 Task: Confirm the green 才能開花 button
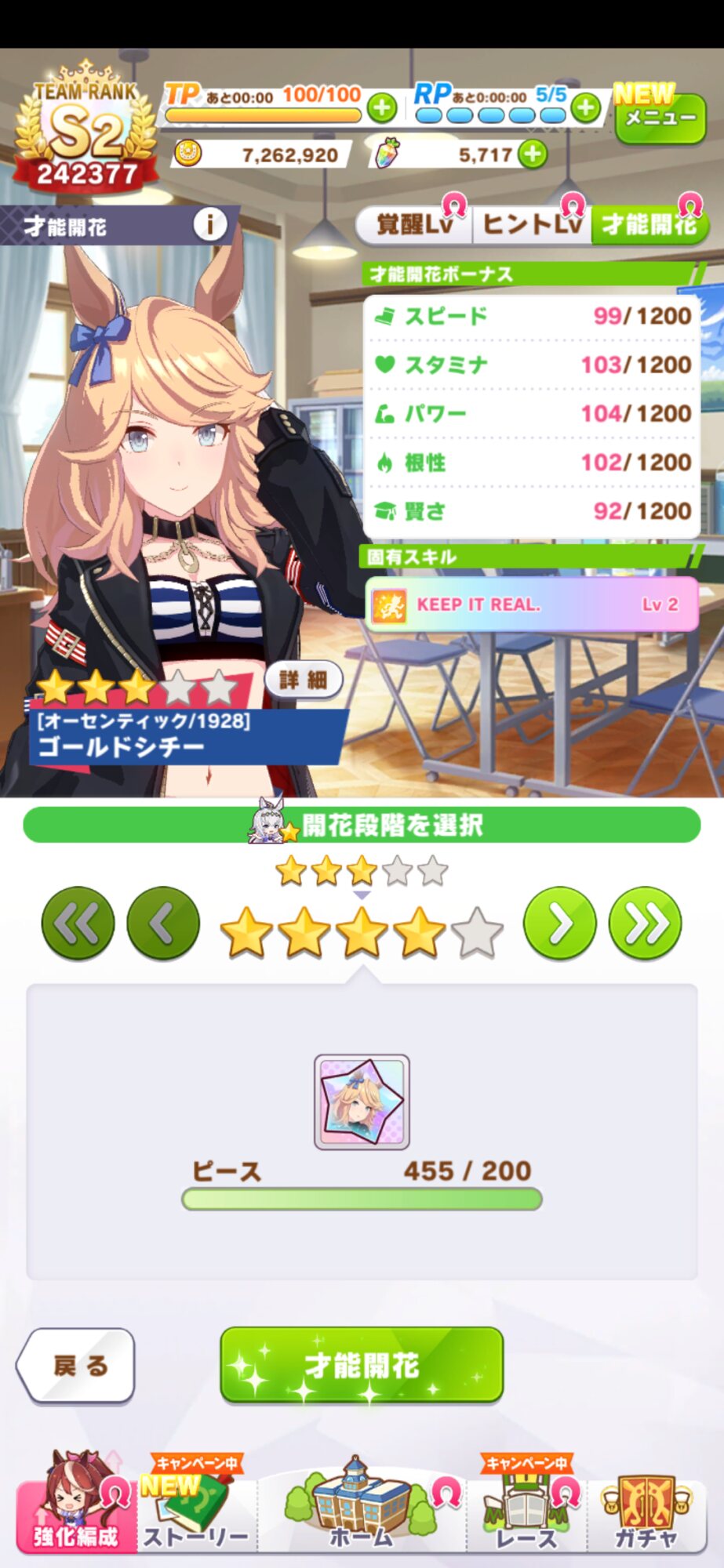362,1365
